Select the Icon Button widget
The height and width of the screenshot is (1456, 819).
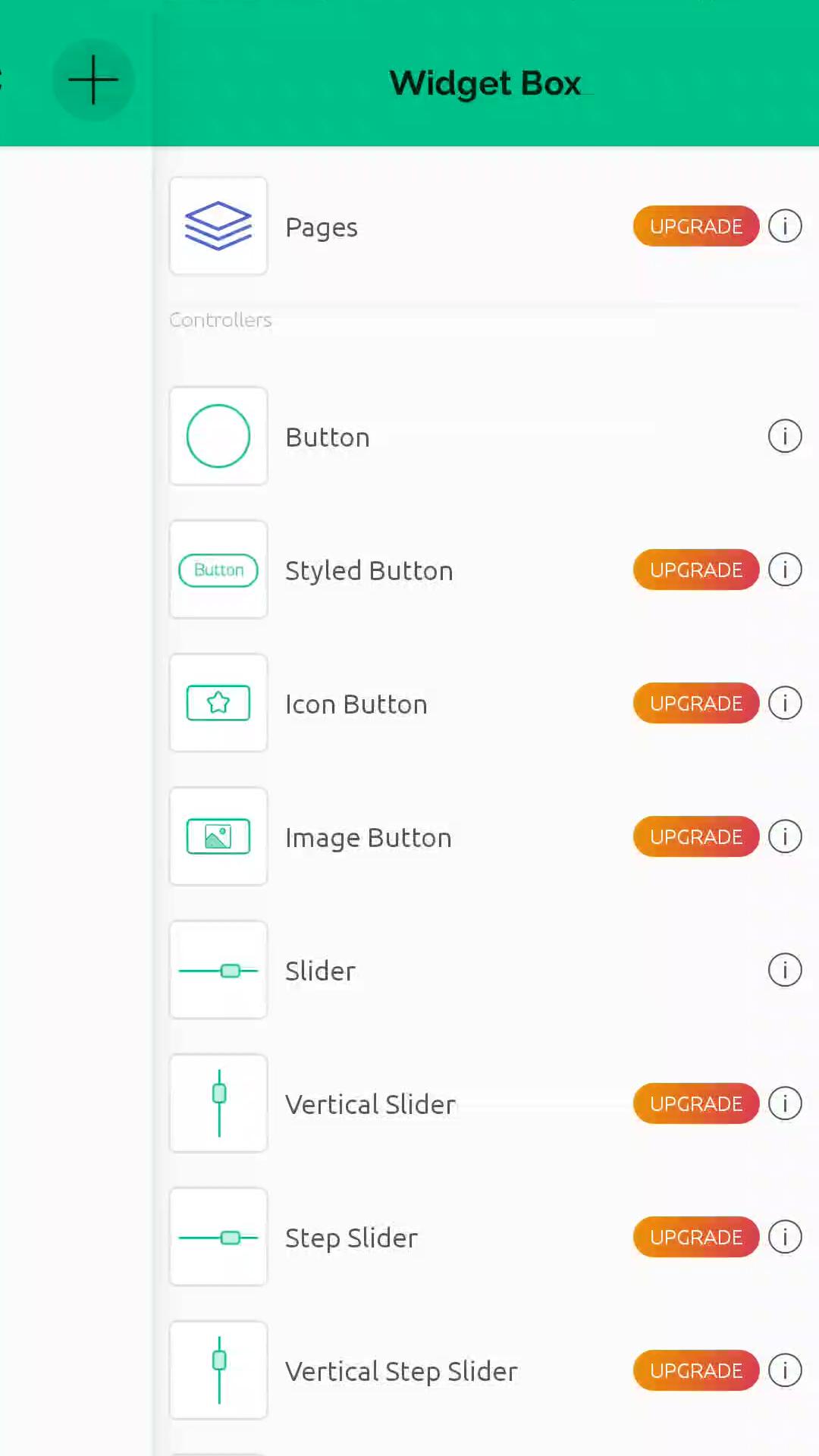(356, 704)
